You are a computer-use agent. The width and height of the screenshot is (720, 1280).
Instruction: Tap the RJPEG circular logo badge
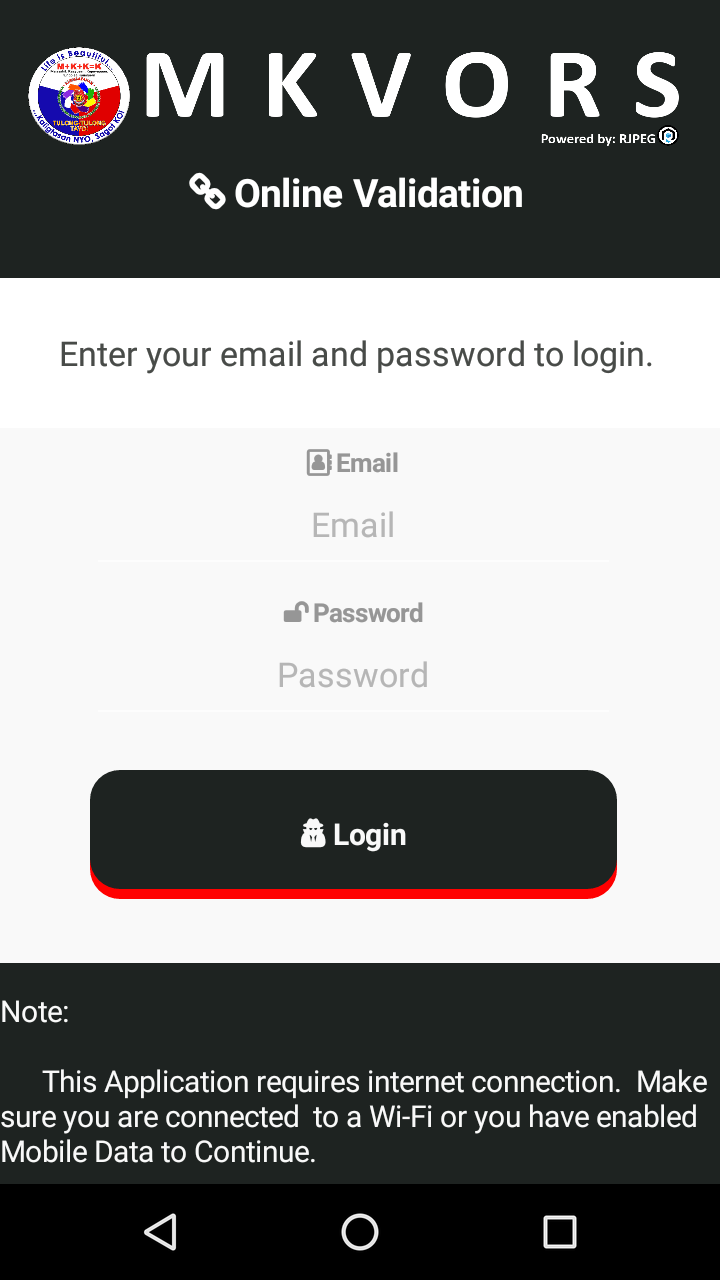coord(666,136)
